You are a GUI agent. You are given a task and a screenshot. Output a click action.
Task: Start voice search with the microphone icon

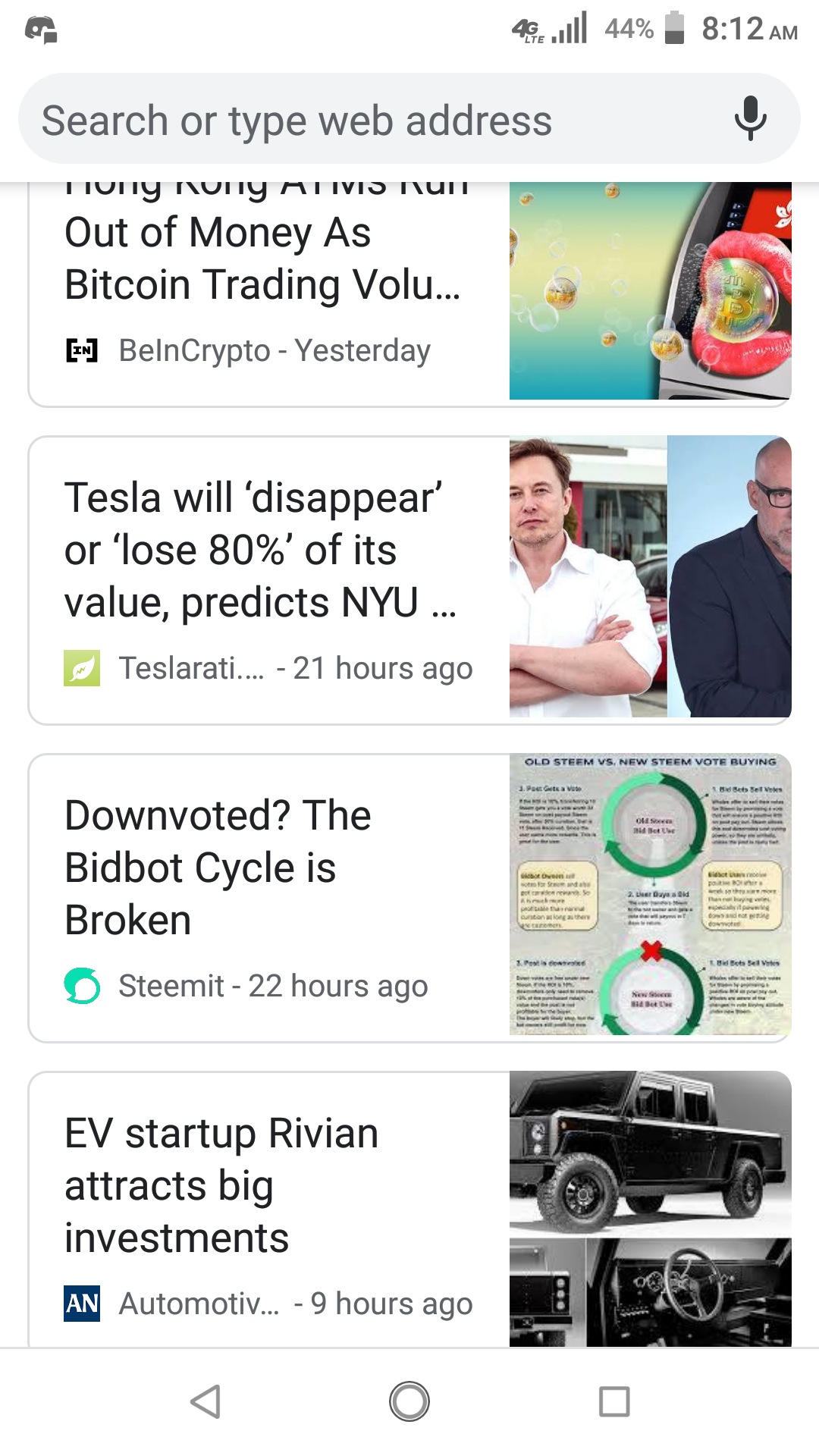point(750,119)
